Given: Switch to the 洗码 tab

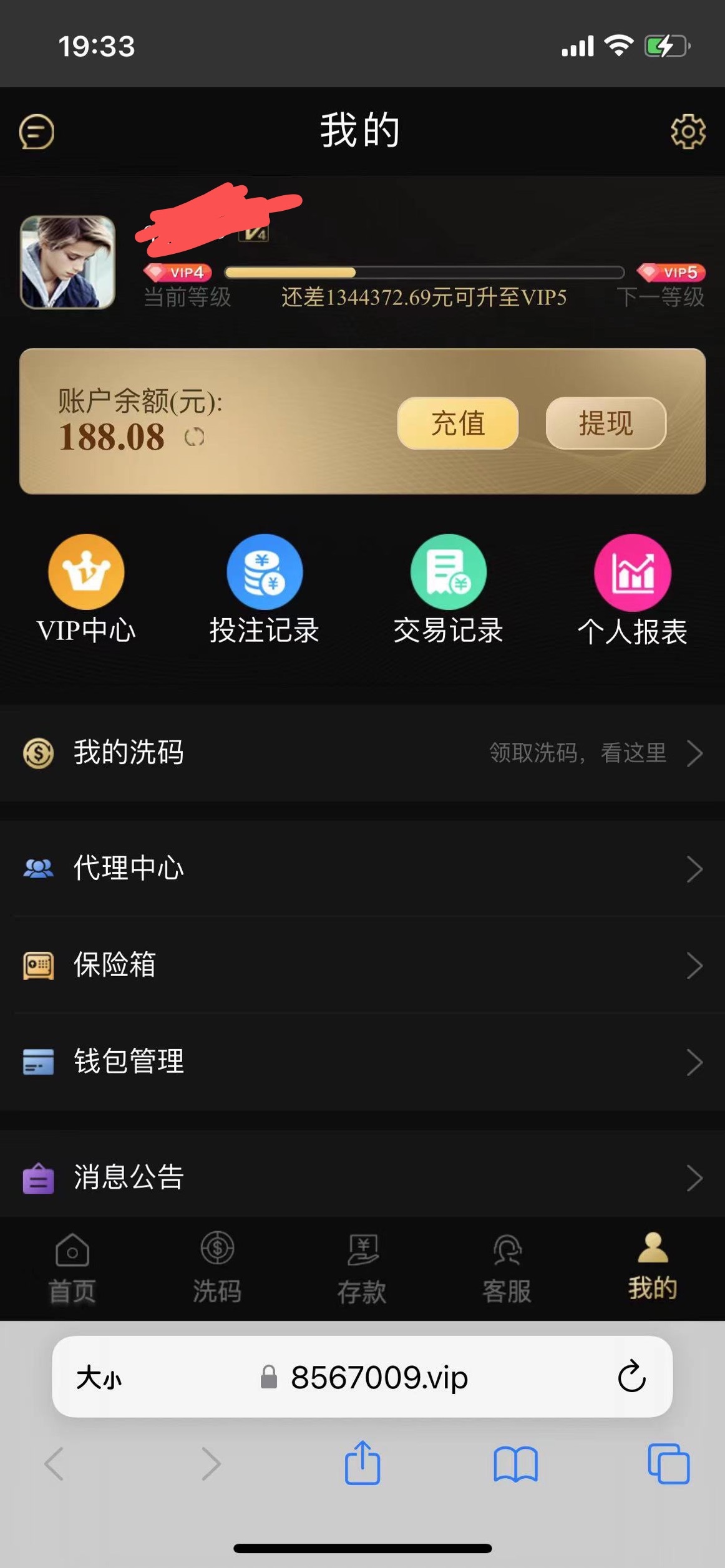Looking at the screenshot, I should [217, 1269].
